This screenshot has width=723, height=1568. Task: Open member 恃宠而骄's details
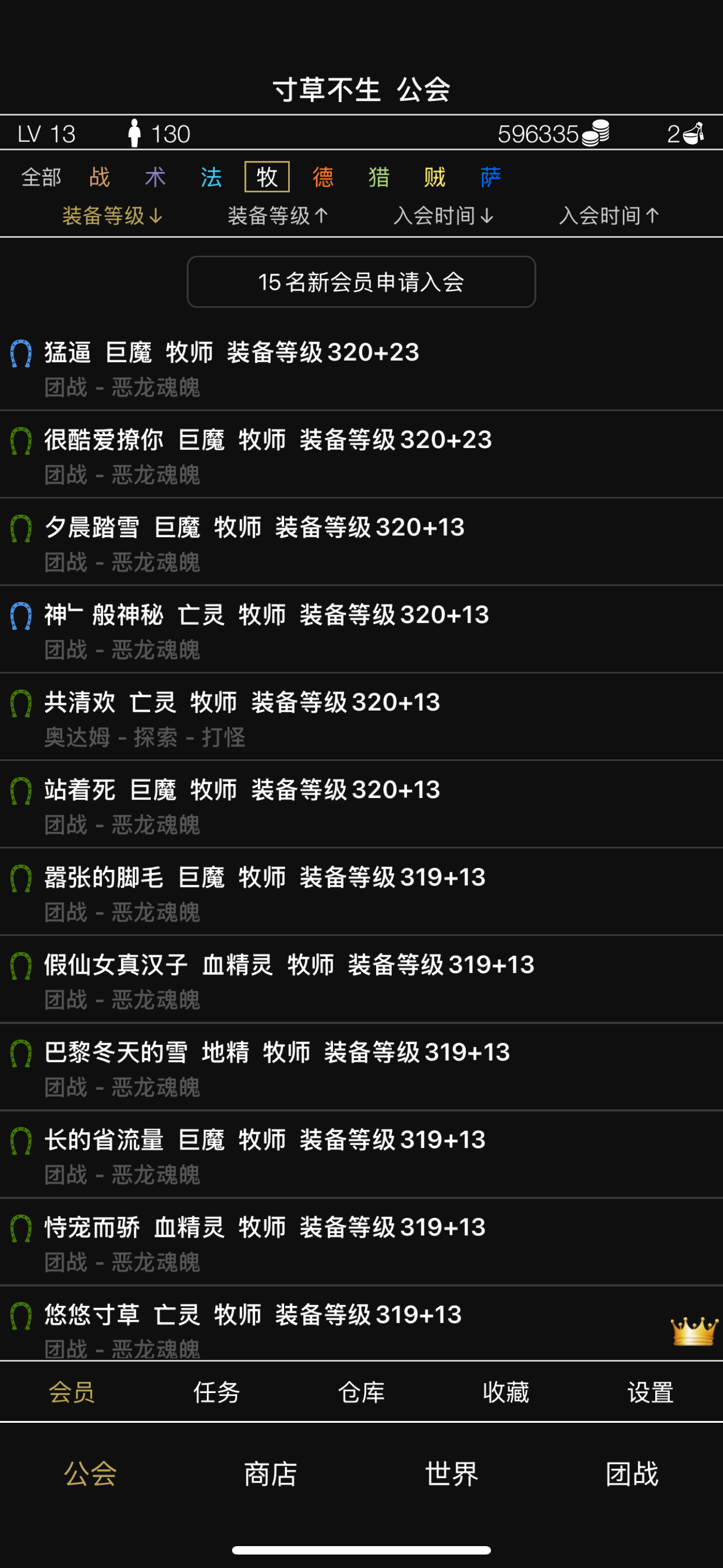(x=361, y=1242)
